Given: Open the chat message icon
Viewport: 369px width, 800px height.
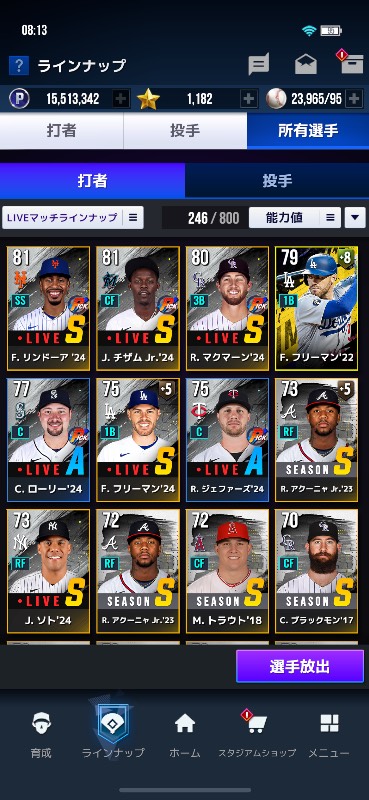Looking at the screenshot, I should click(x=259, y=65).
